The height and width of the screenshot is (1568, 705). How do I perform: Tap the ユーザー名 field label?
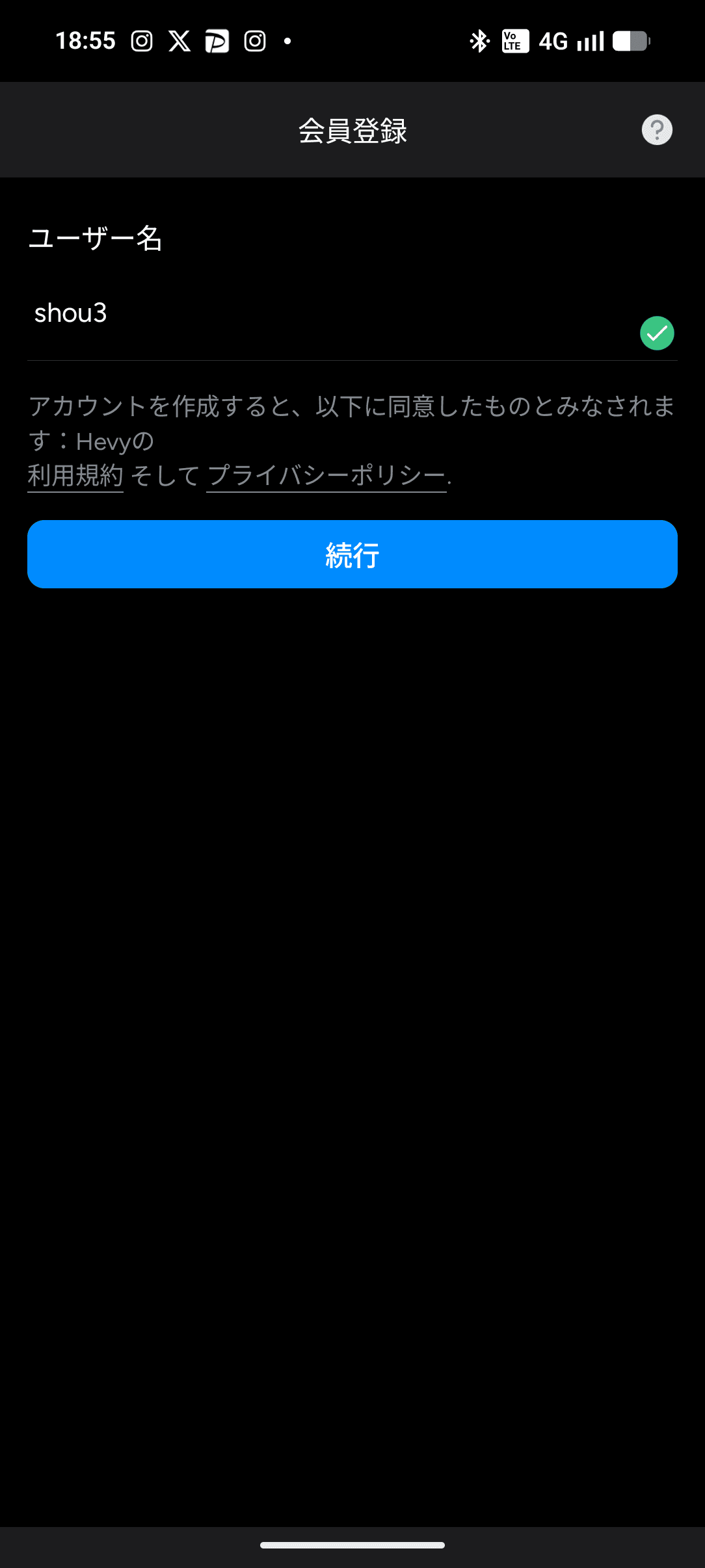tap(95, 238)
